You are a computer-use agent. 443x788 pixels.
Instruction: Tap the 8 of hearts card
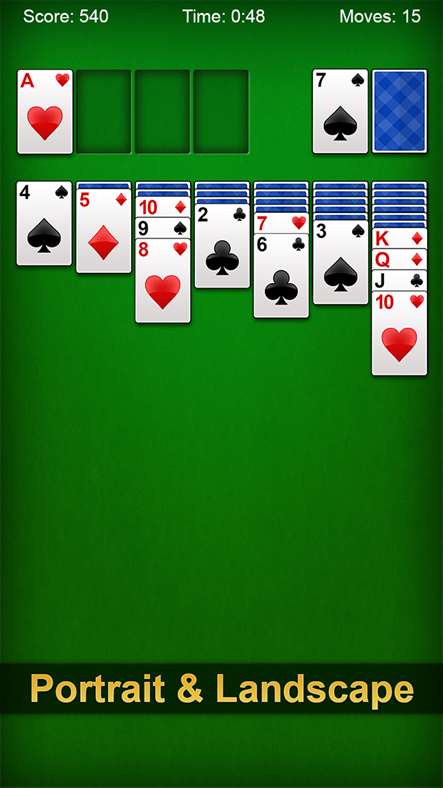pos(163,280)
